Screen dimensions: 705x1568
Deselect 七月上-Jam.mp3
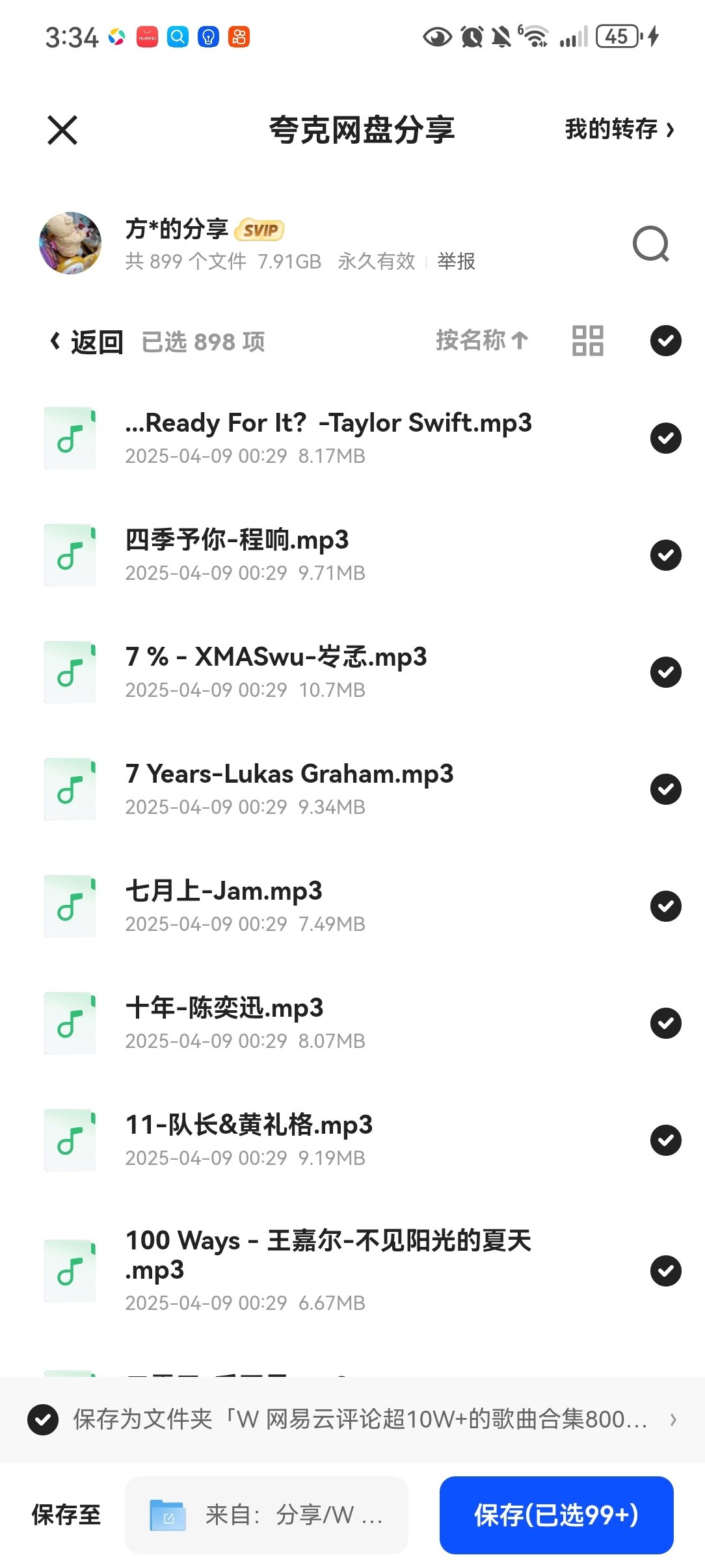click(x=665, y=906)
